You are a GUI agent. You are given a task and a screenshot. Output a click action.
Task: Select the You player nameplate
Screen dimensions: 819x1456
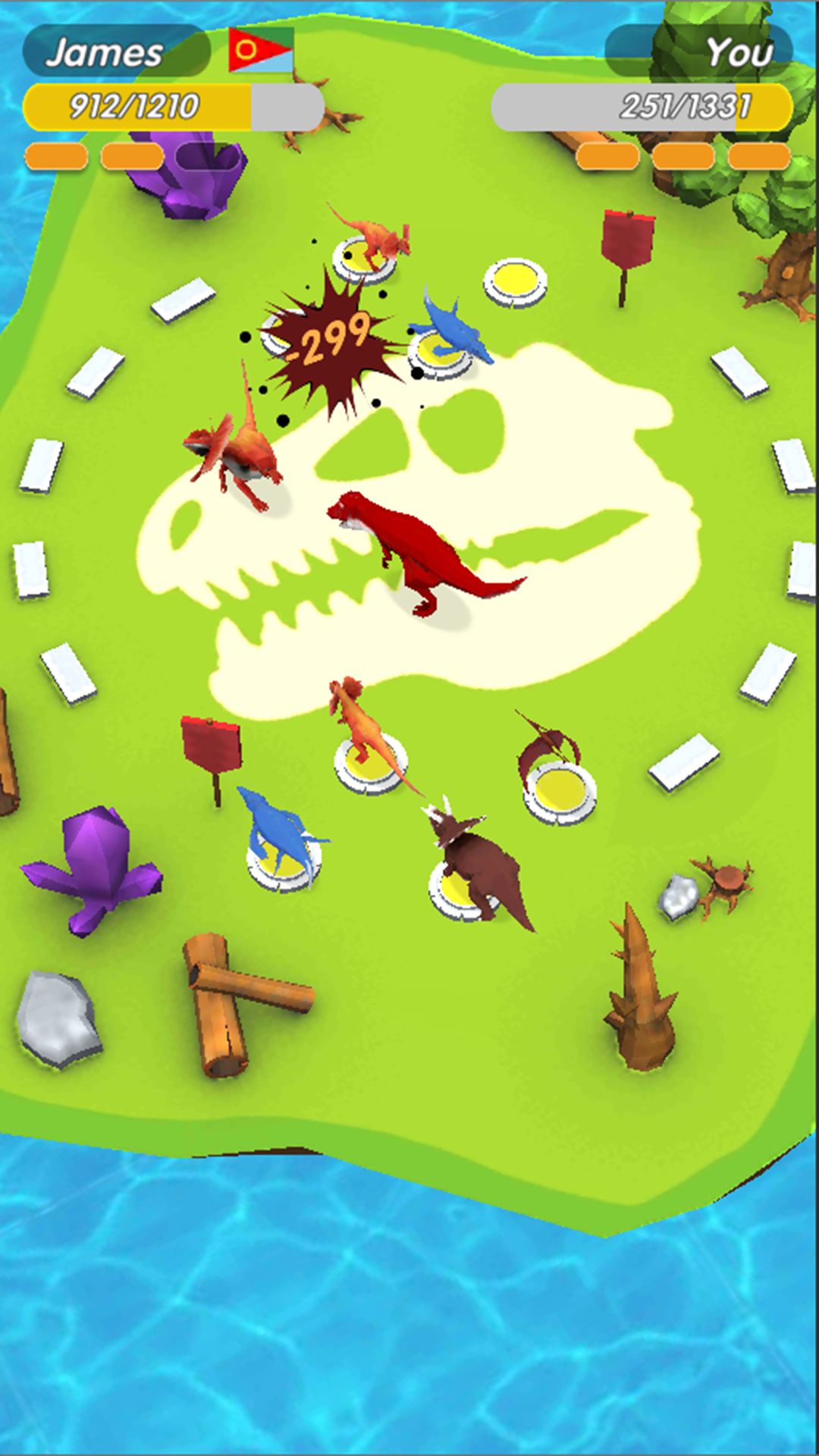coord(713,52)
